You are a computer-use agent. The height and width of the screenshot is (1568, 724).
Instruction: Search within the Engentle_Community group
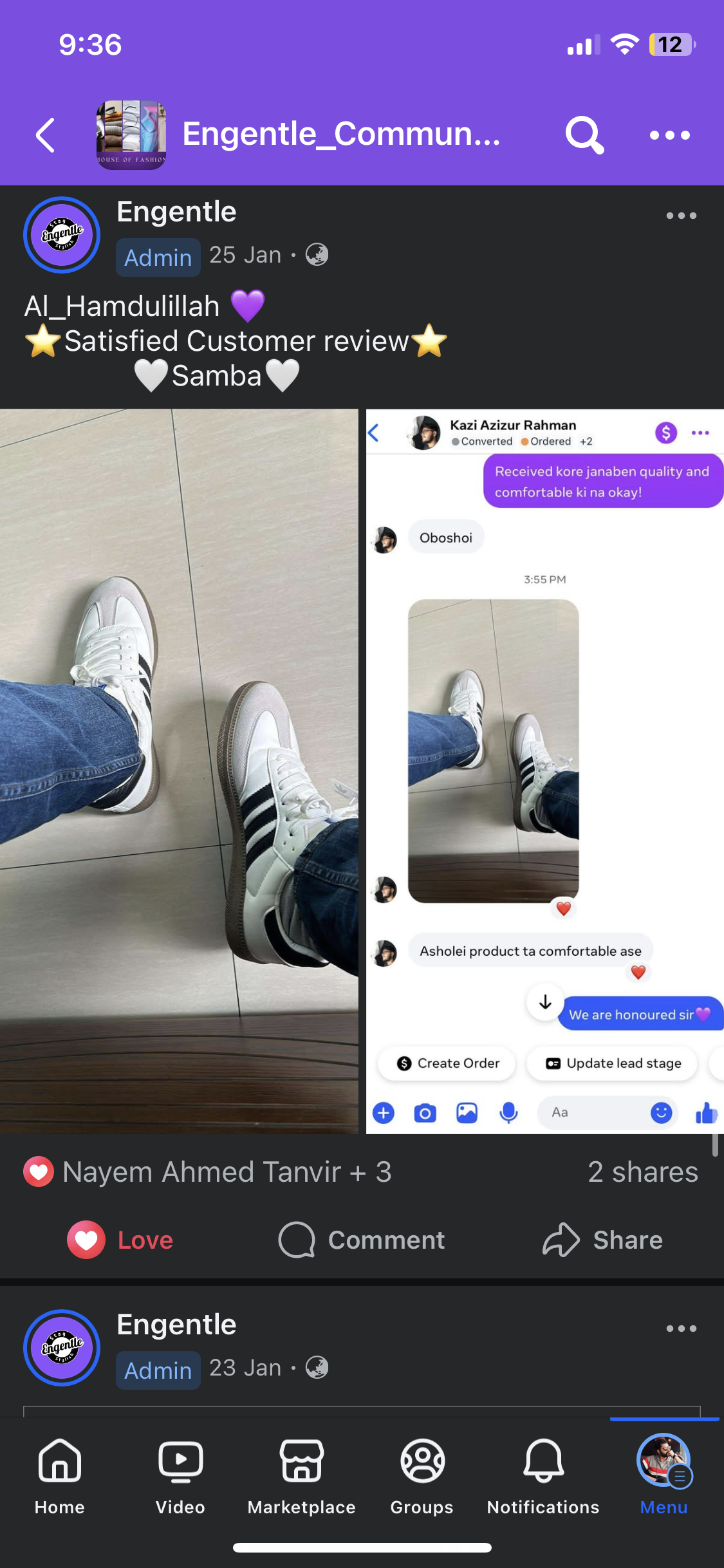click(584, 135)
